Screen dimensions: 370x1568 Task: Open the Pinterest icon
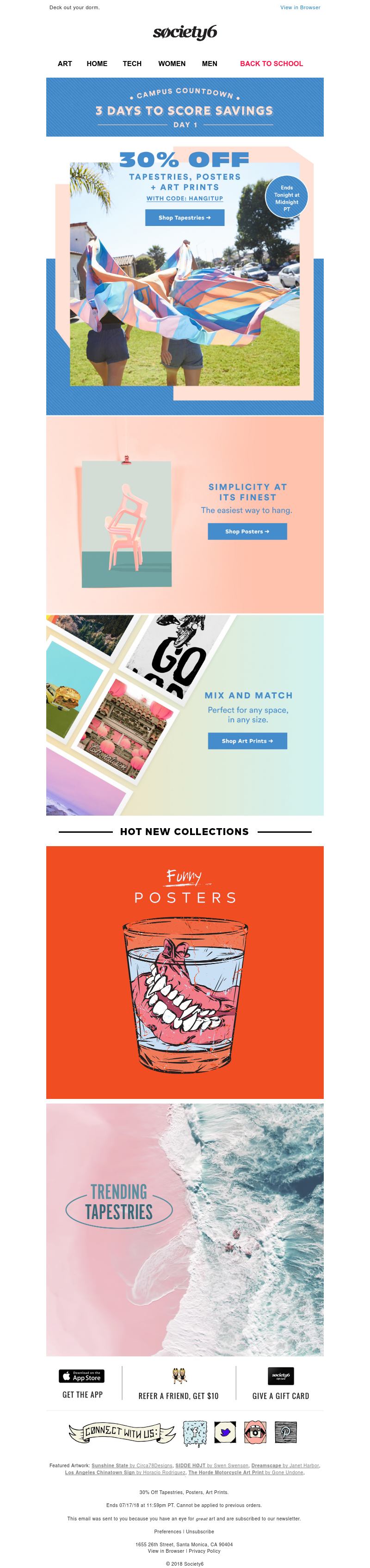point(285,1433)
